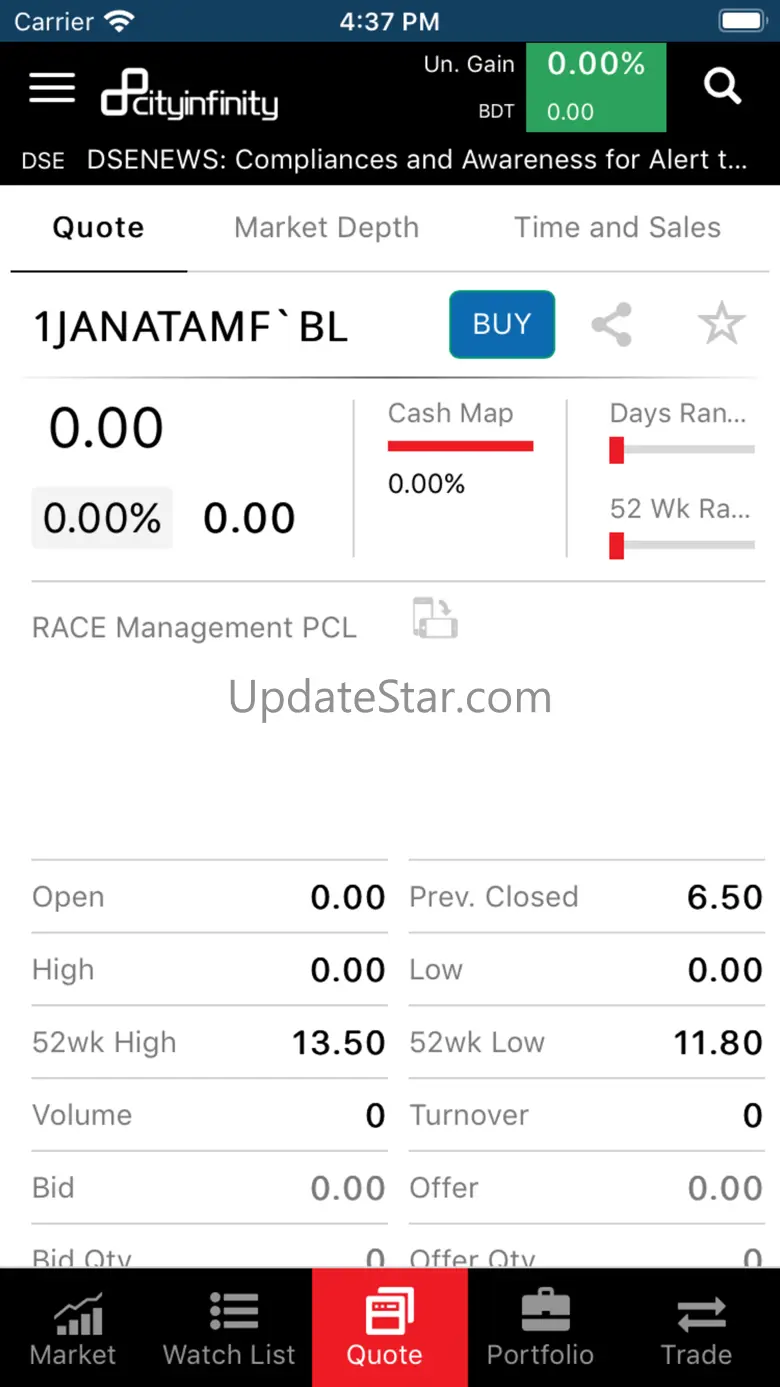The width and height of the screenshot is (780, 1387).
Task: Tap the switch icon beside RACE Management PCL
Action: [435, 618]
